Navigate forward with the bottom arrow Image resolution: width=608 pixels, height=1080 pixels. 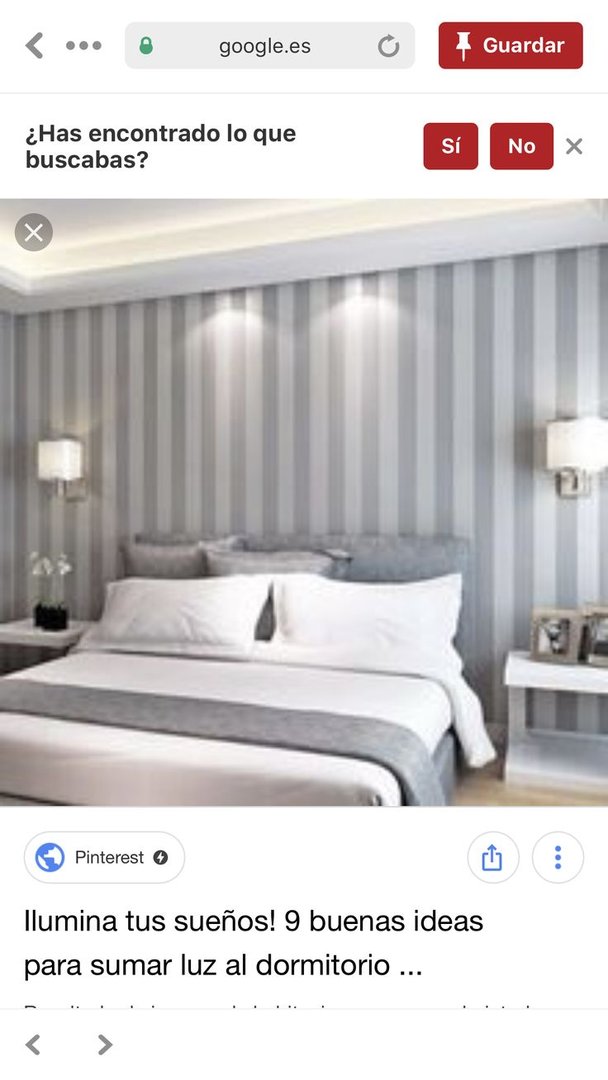coord(105,1045)
